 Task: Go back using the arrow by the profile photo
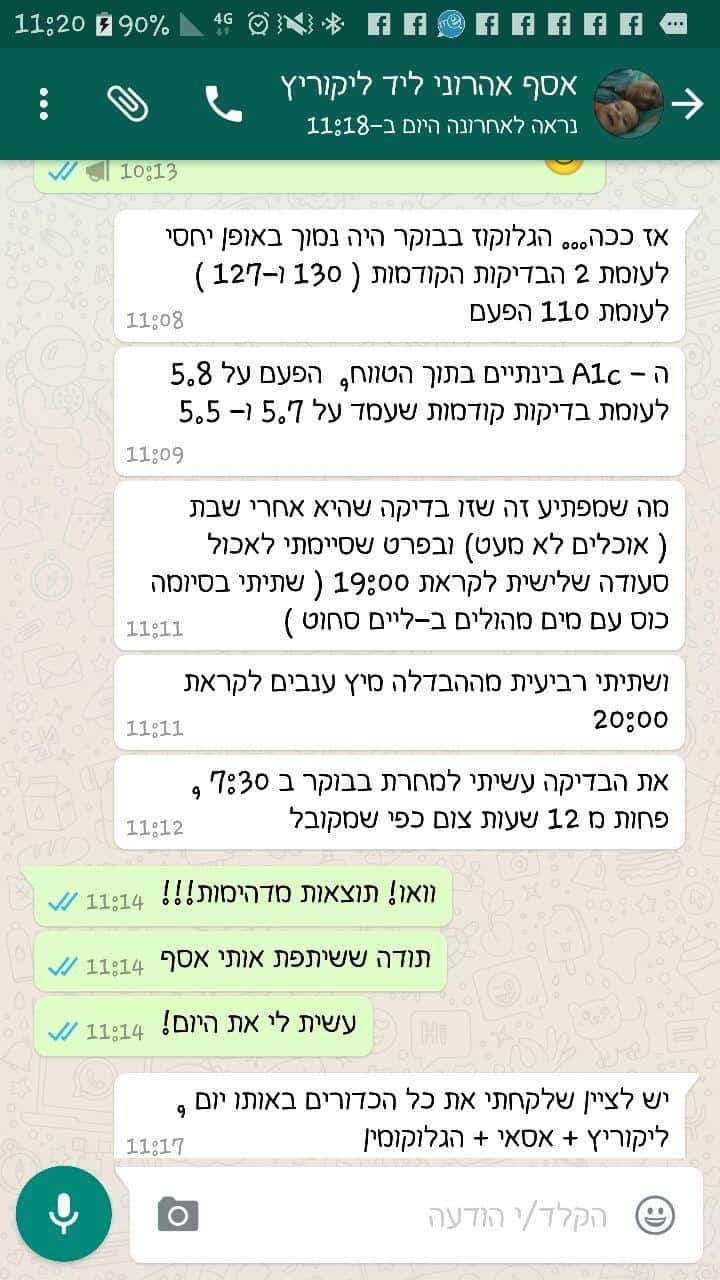(688, 104)
